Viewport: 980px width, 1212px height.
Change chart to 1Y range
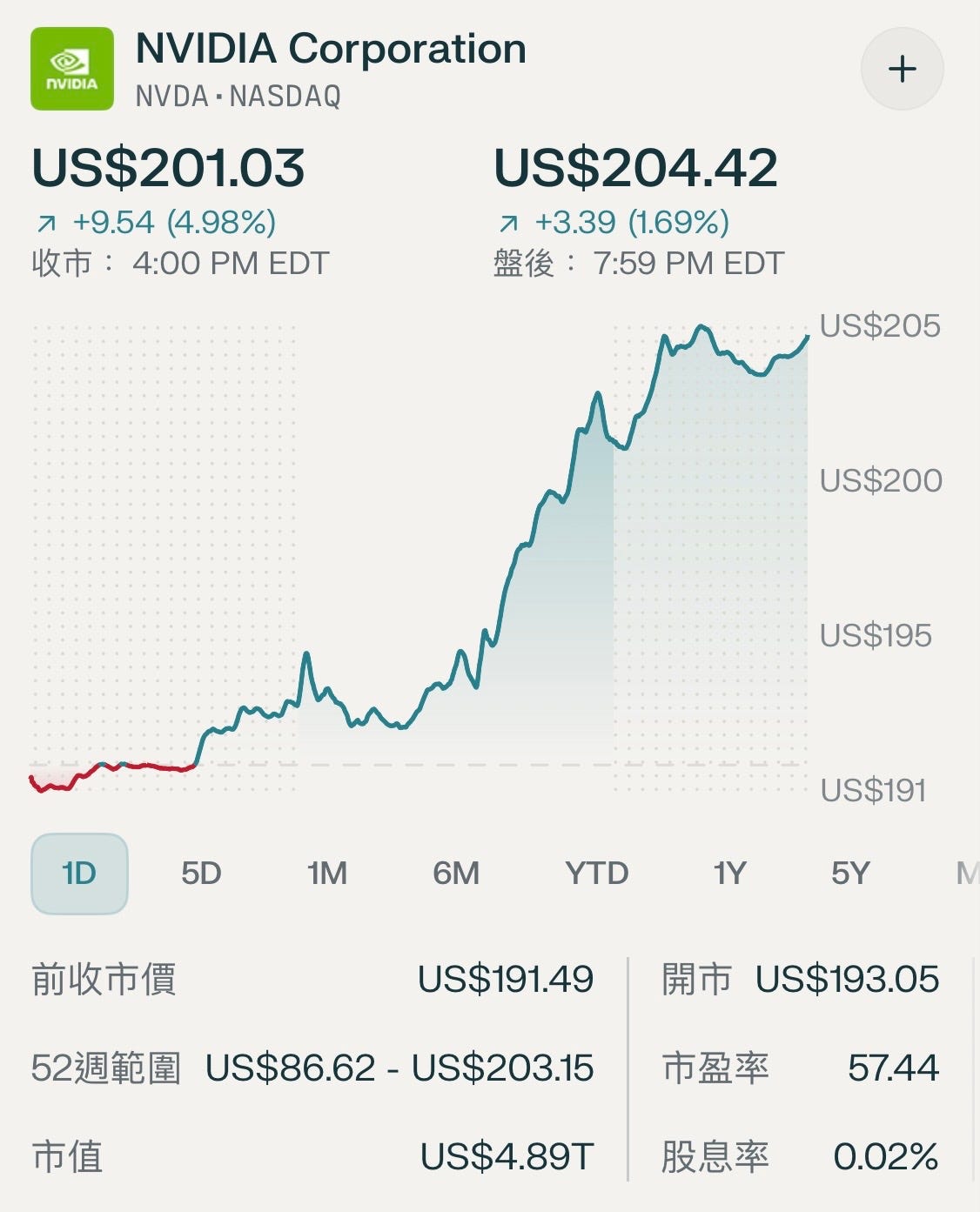pyautogui.click(x=729, y=874)
